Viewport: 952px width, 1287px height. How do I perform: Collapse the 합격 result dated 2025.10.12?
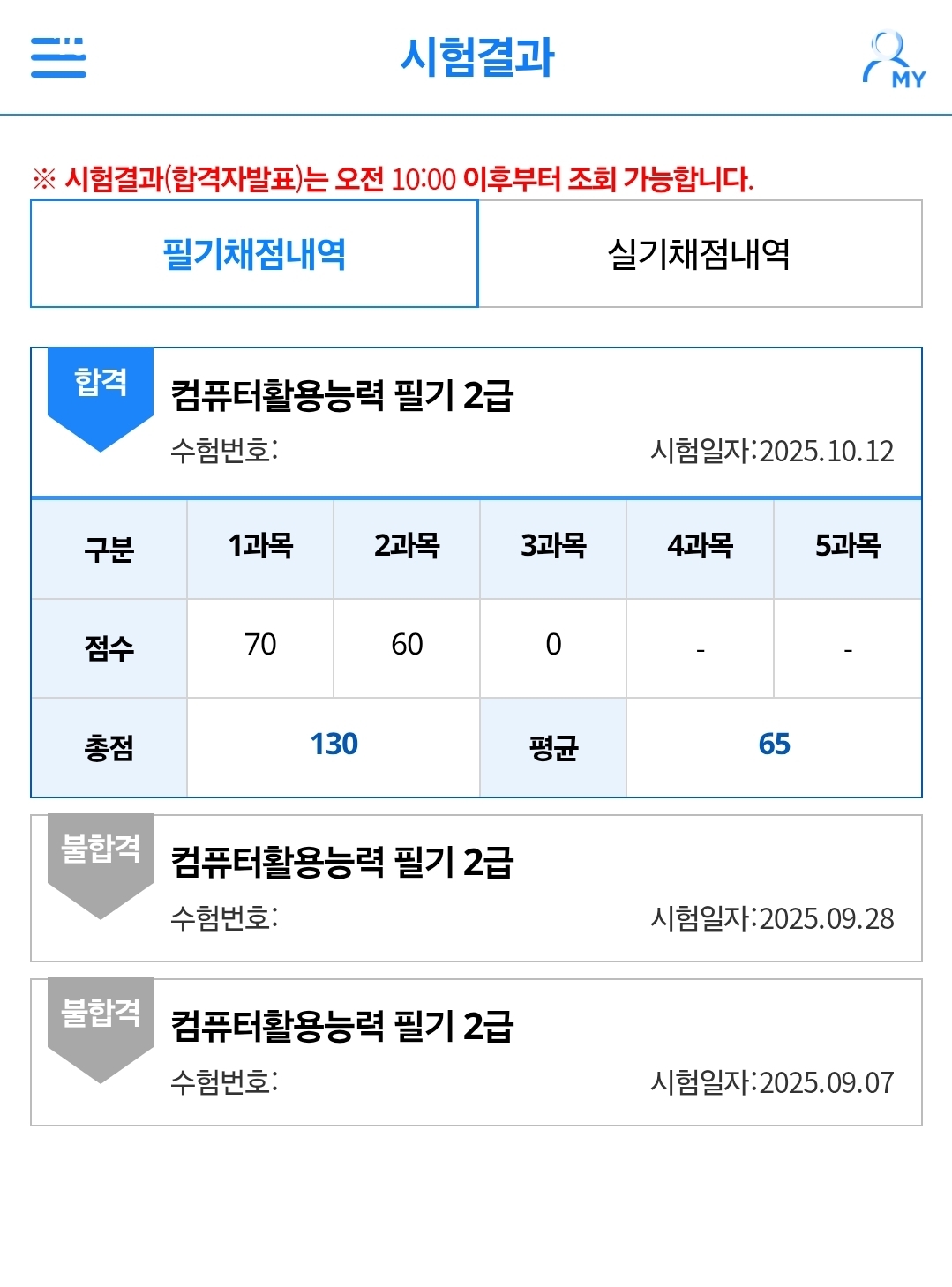[476, 422]
